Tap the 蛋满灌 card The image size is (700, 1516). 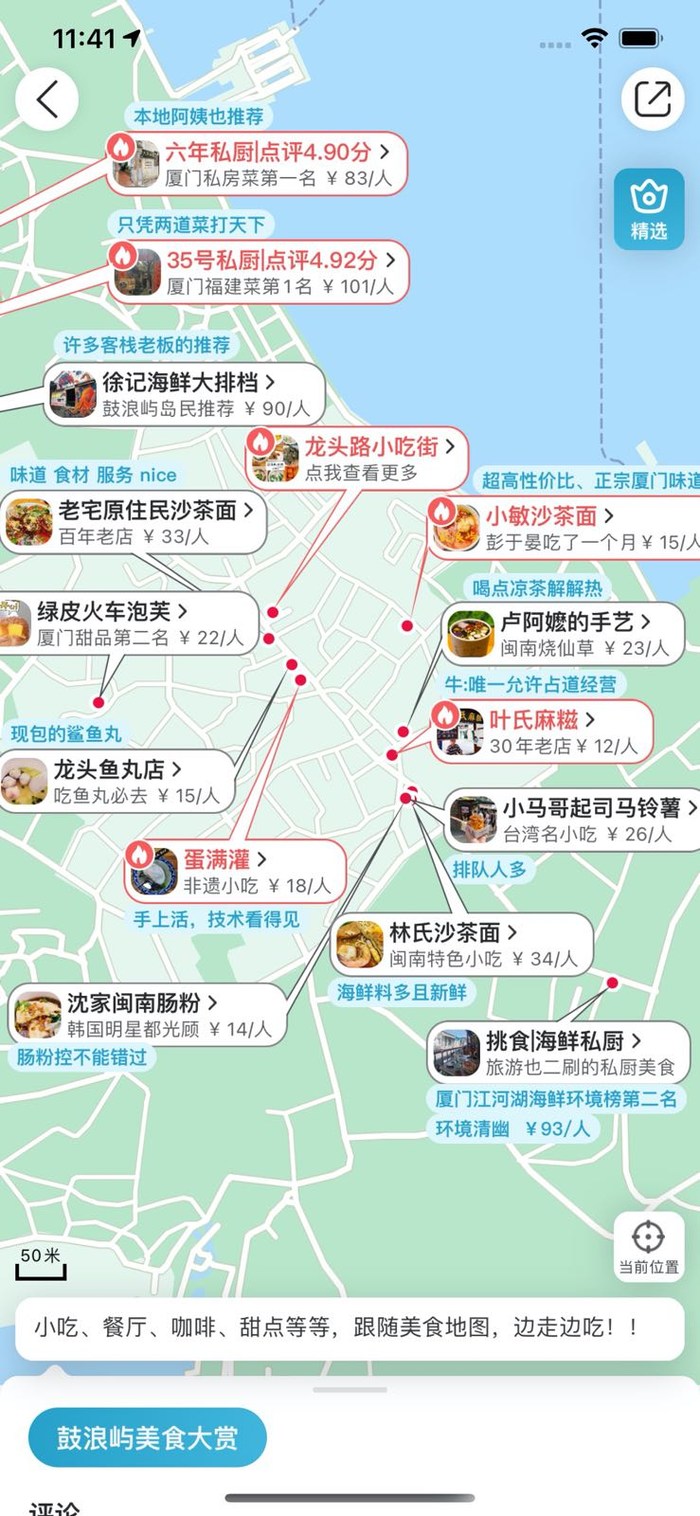[236, 870]
